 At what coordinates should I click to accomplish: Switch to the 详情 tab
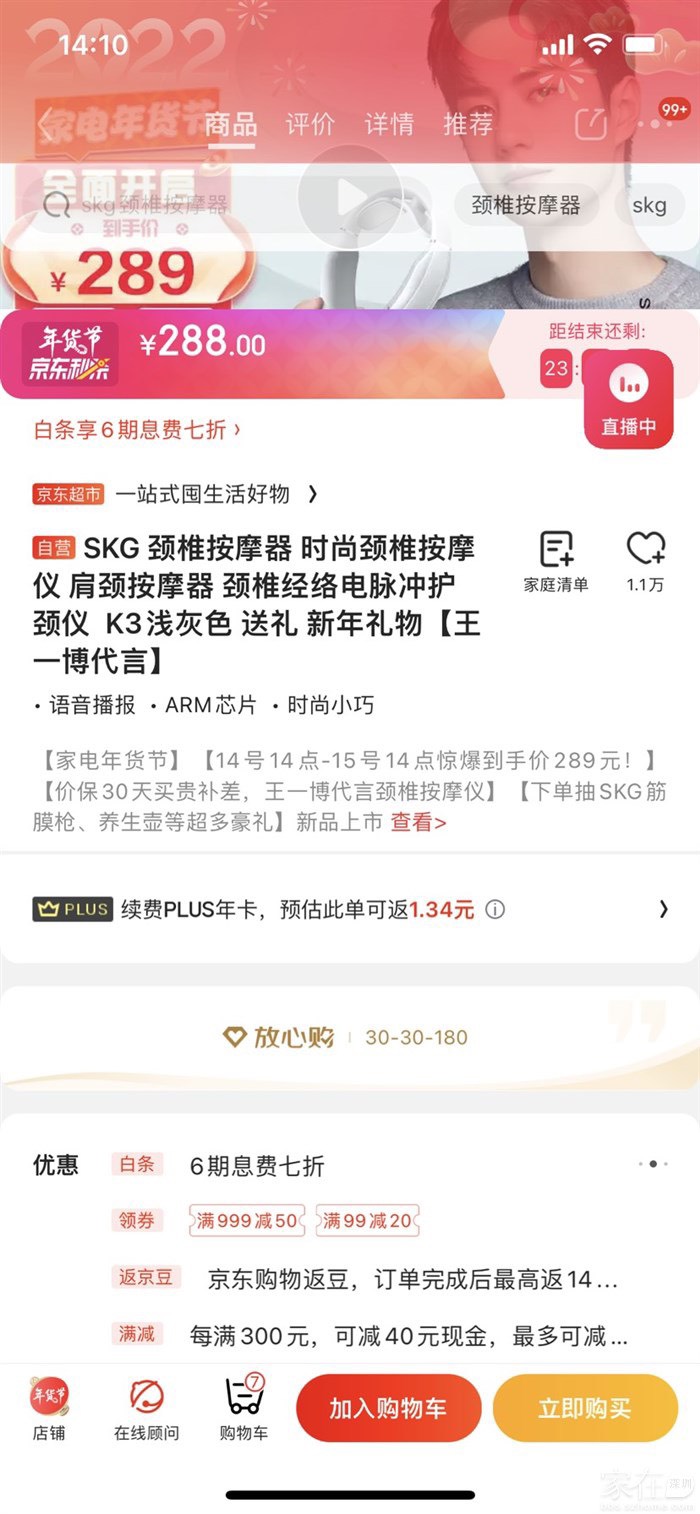389,125
